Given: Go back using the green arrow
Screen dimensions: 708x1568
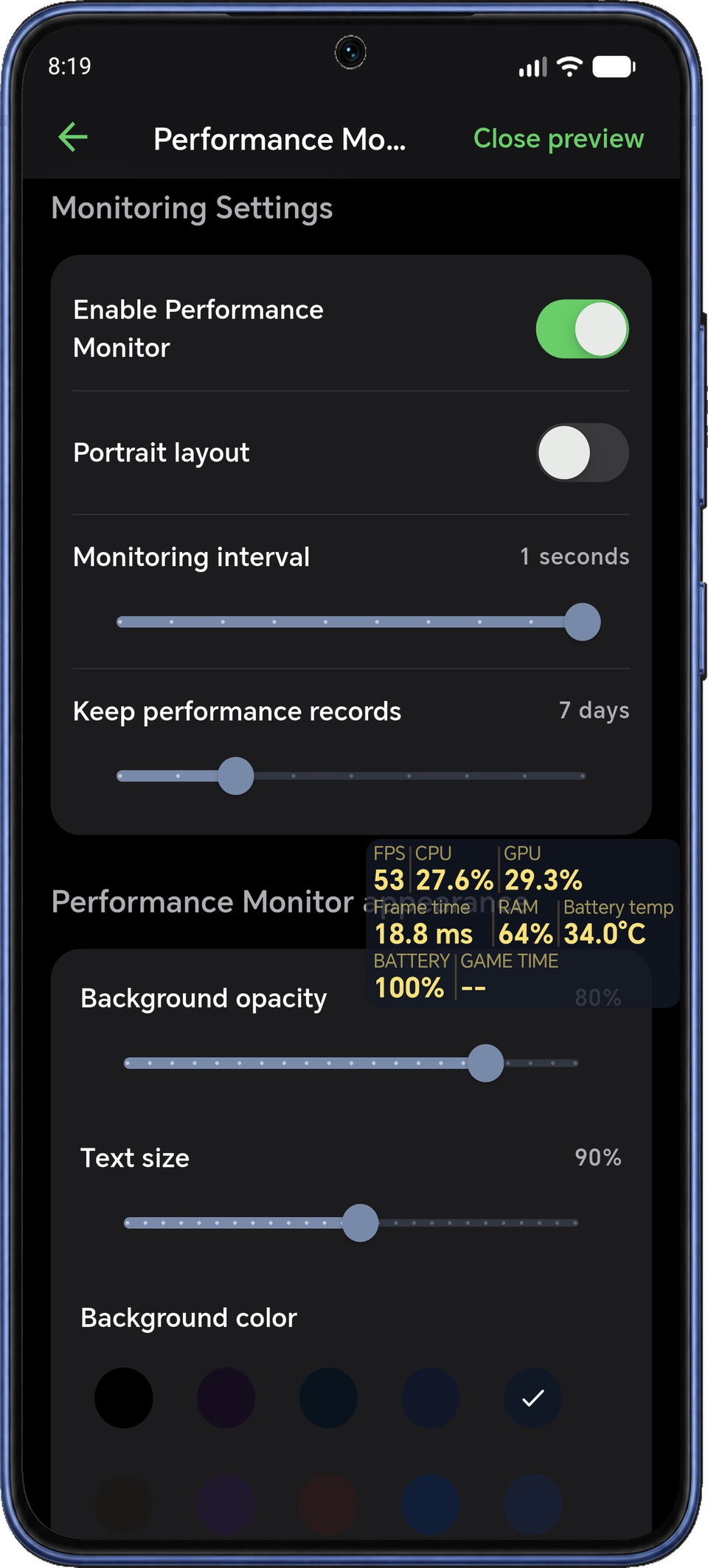Looking at the screenshot, I should coord(73,137).
